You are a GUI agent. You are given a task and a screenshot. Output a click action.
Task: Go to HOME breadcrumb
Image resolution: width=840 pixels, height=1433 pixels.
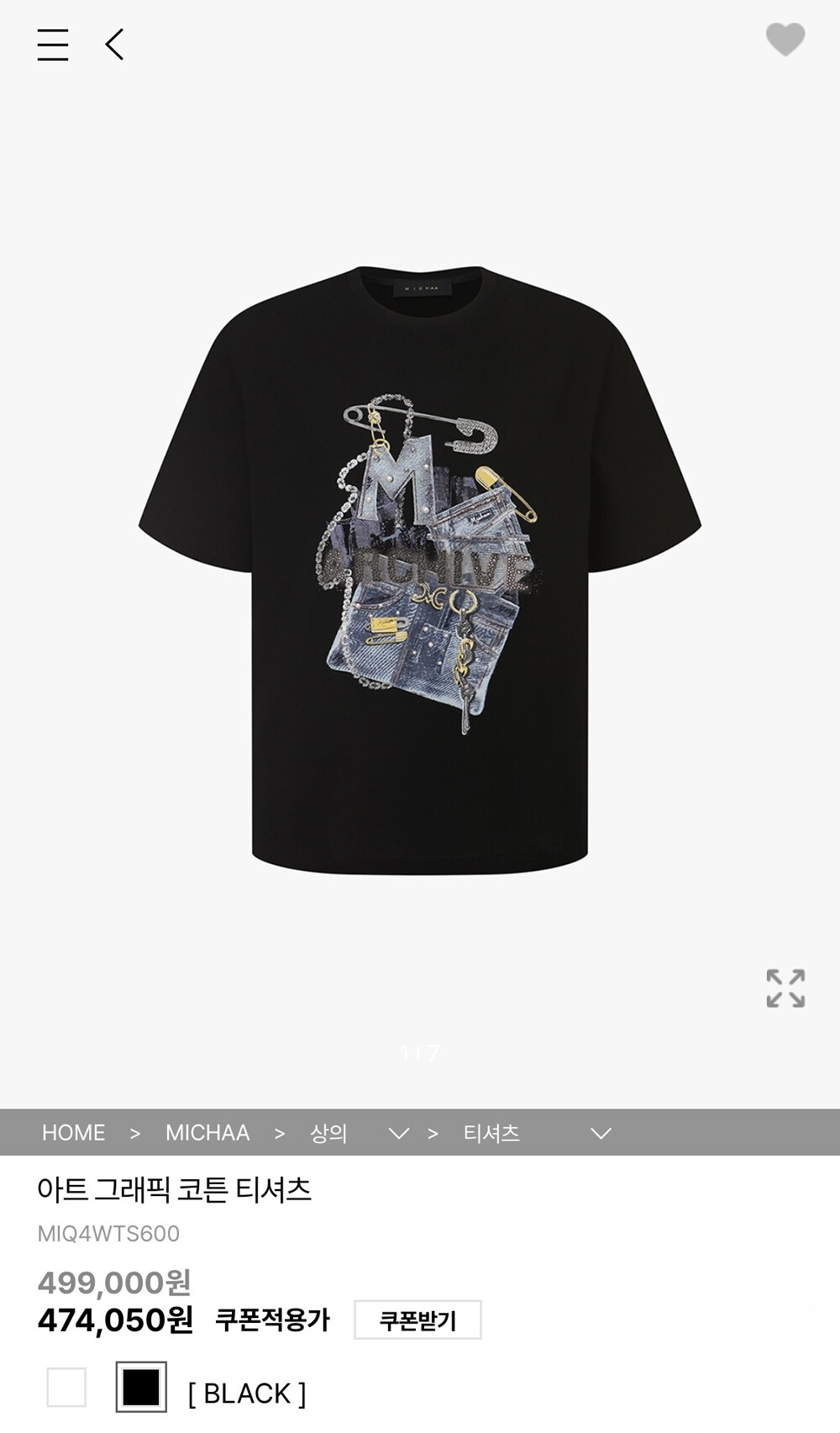[74, 1133]
